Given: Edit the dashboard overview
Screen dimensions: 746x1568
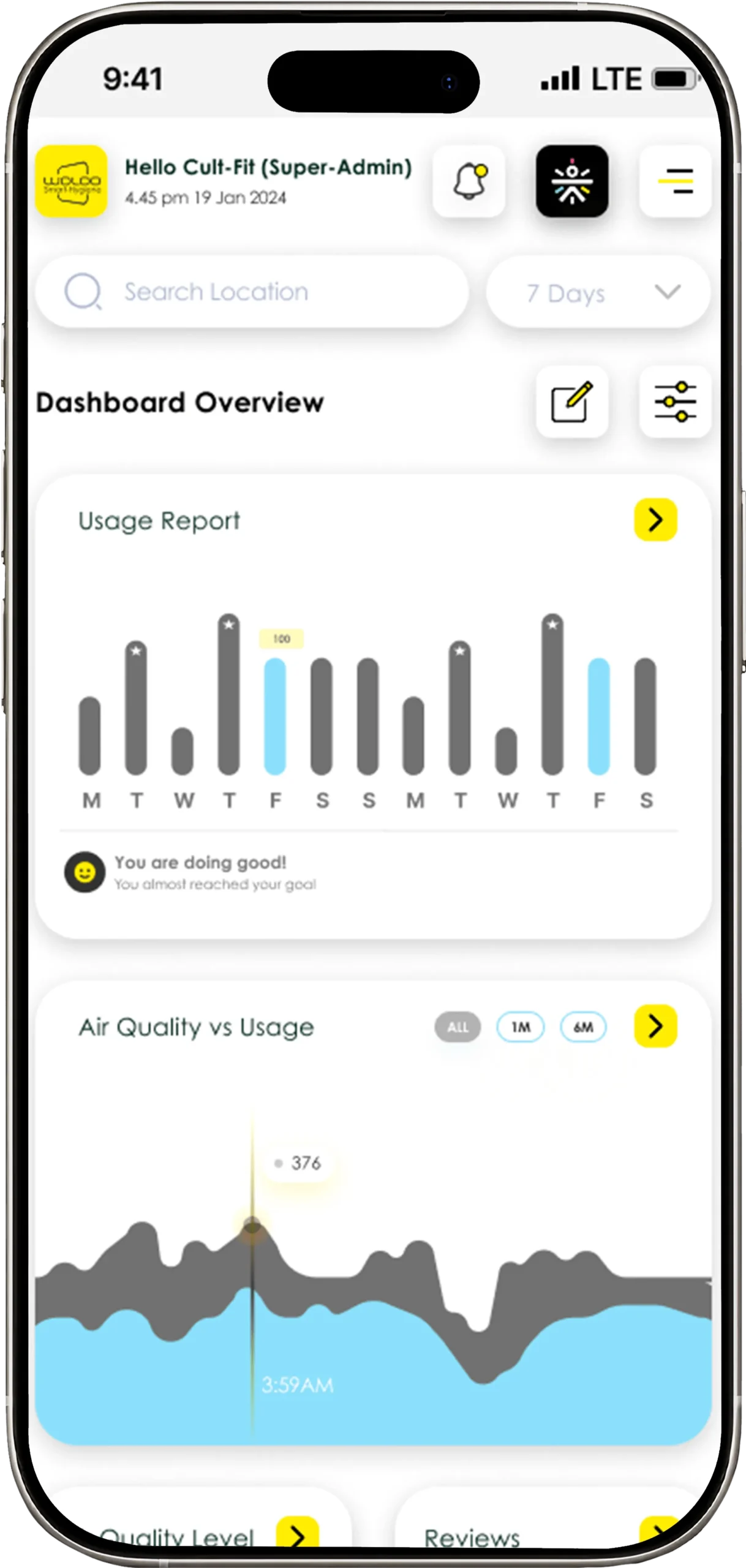Looking at the screenshot, I should (572, 402).
